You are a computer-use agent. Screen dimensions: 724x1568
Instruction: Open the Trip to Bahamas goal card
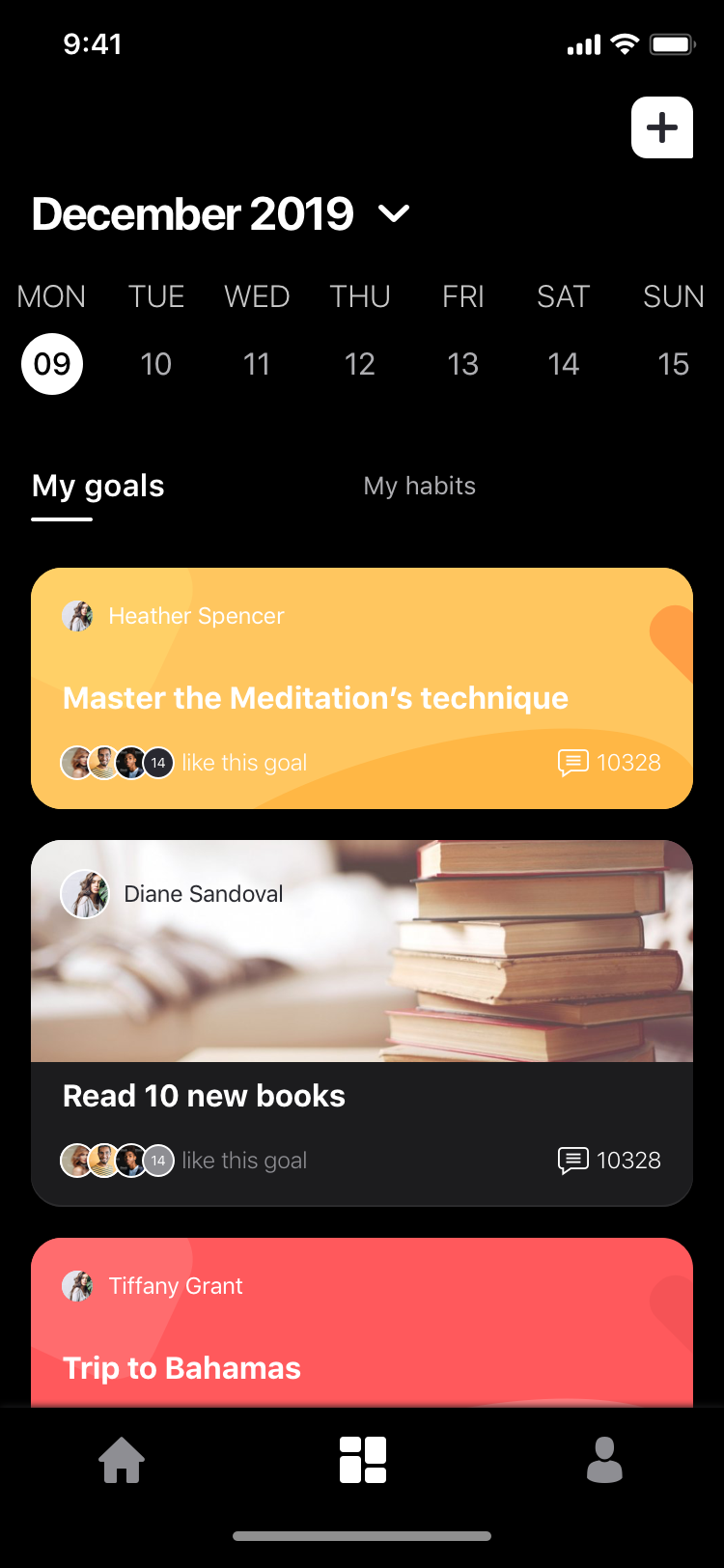(x=362, y=1323)
